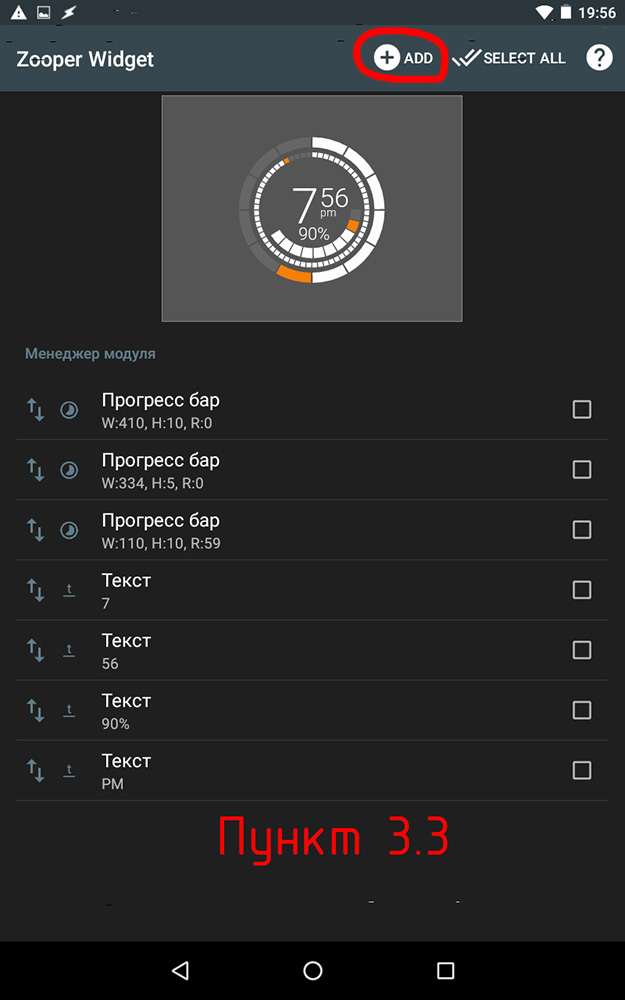Tap the ADD button

[x=404, y=58]
